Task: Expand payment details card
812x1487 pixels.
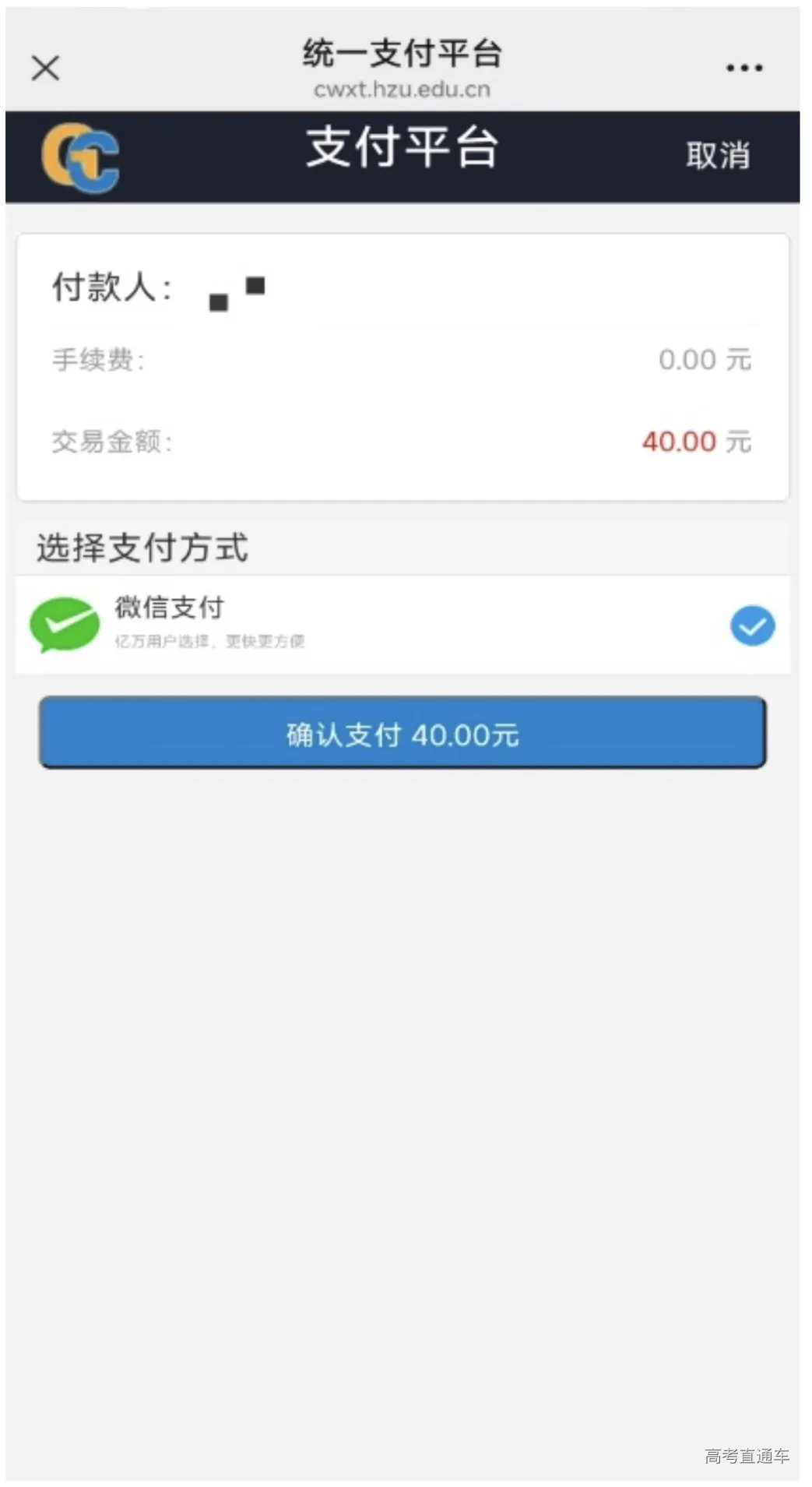Action: coord(405,362)
